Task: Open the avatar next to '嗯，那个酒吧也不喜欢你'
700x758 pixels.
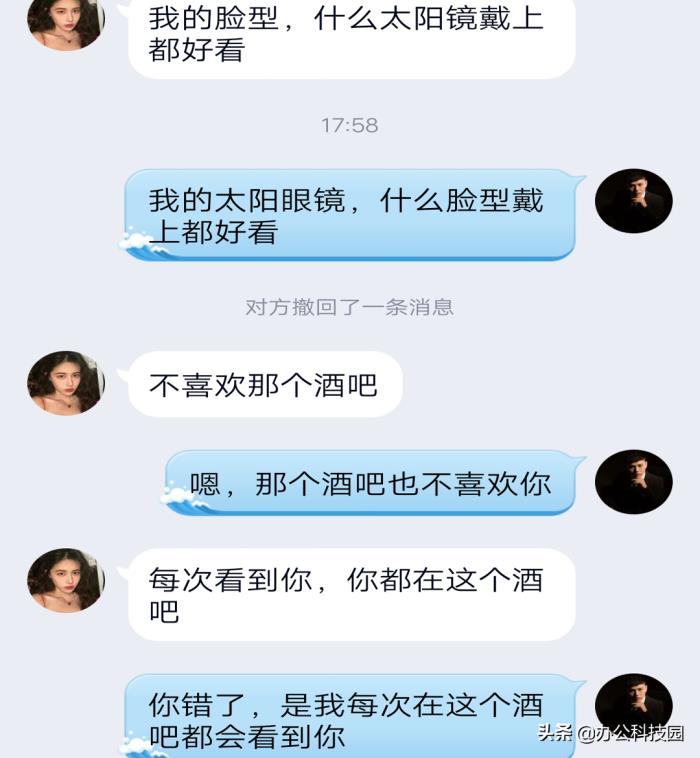Action: (633, 482)
